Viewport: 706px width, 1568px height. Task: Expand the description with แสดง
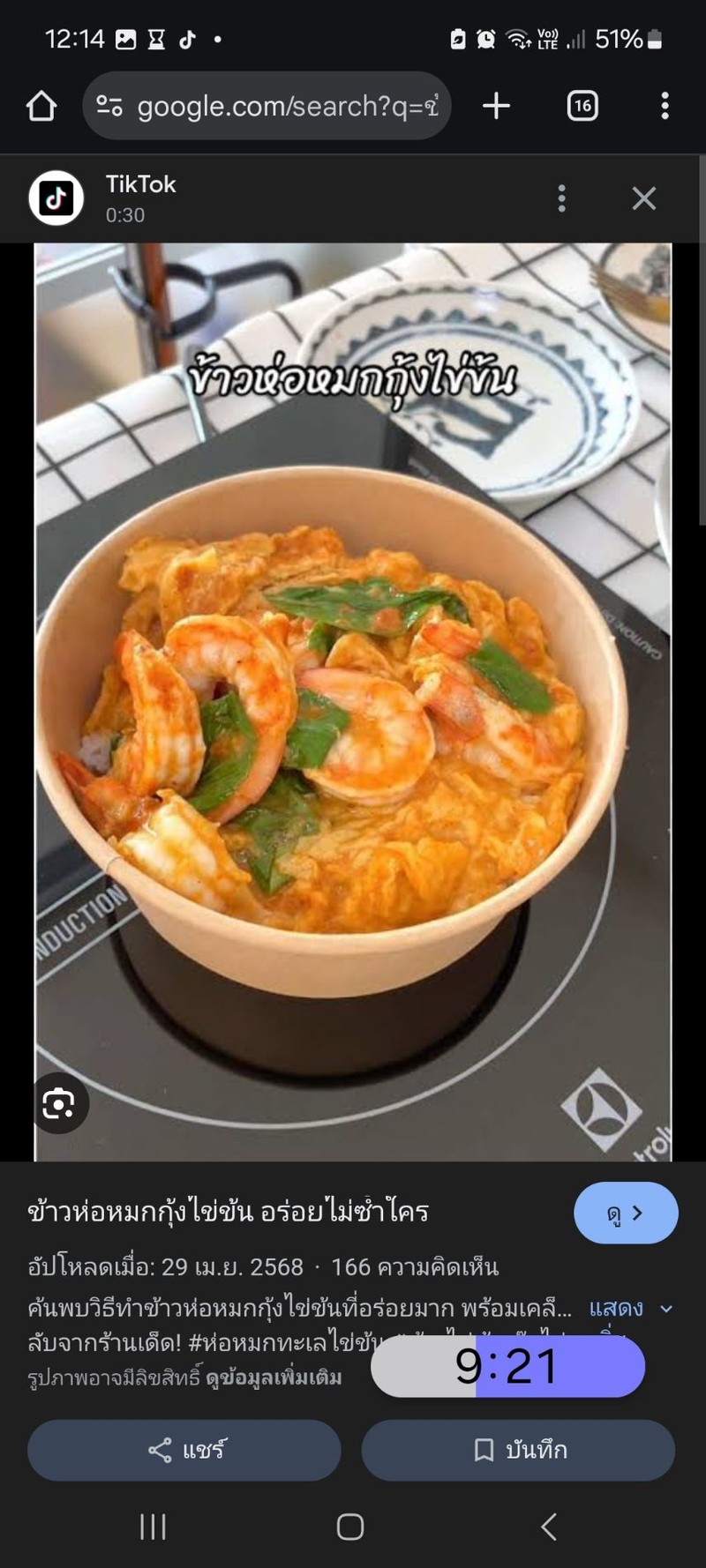(x=630, y=1308)
